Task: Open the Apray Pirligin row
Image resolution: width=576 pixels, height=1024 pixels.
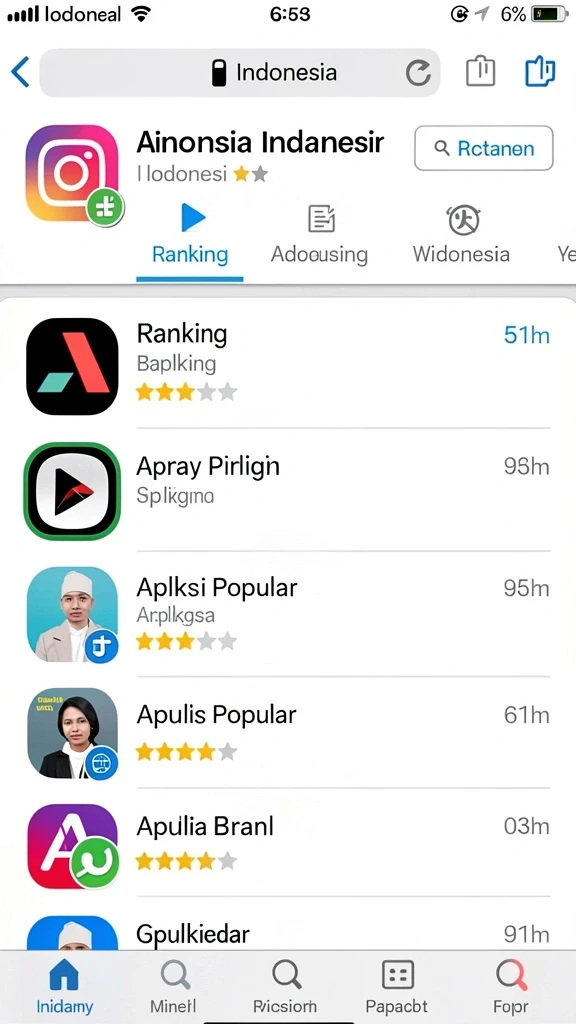Action: coord(288,490)
